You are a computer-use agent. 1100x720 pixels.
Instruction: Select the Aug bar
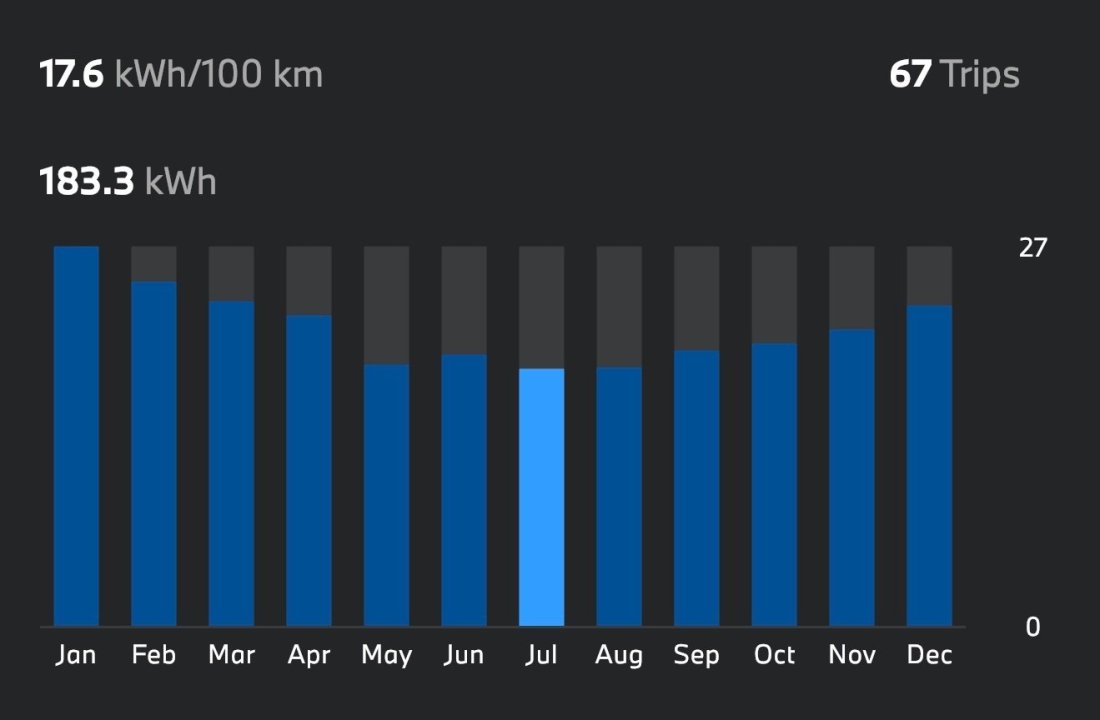tap(619, 497)
